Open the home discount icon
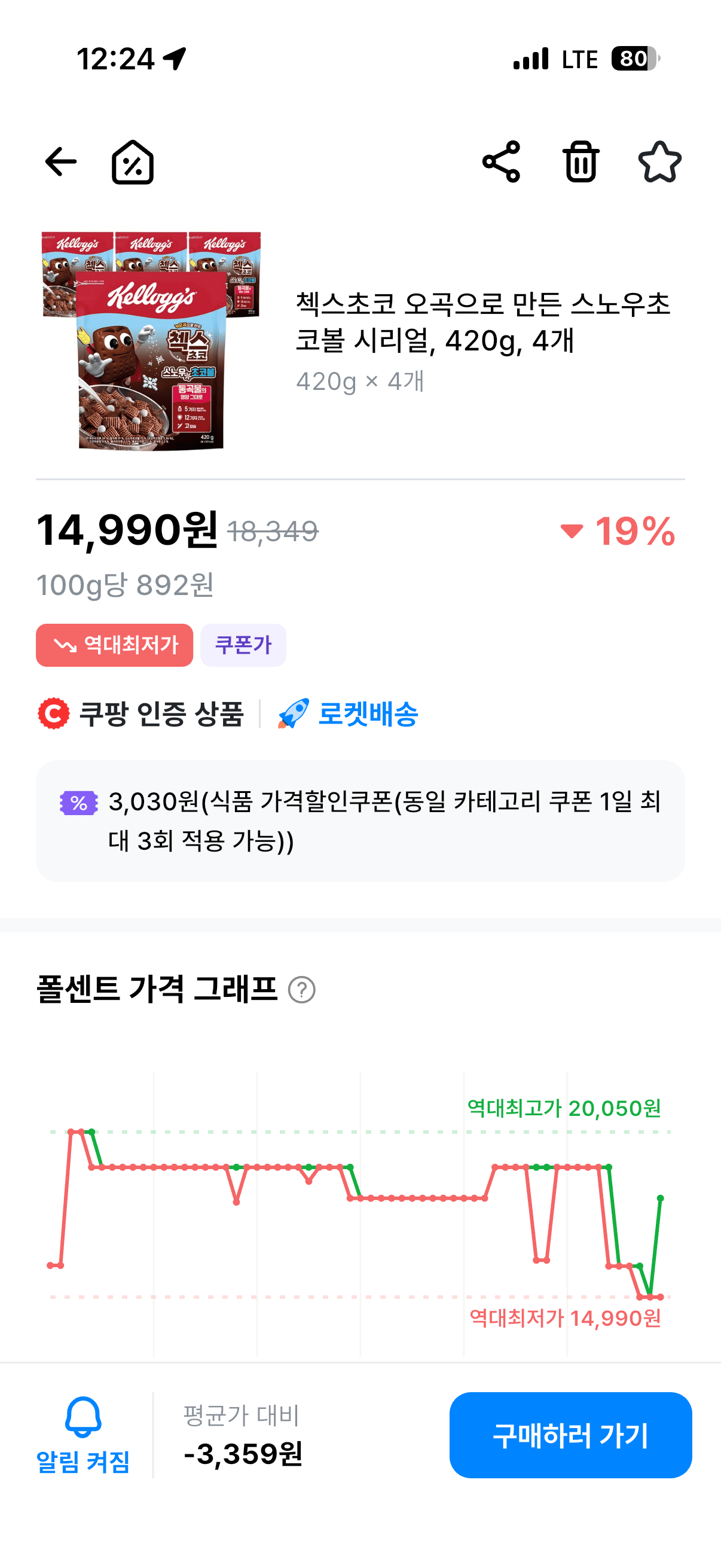 [x=133, y=162]
